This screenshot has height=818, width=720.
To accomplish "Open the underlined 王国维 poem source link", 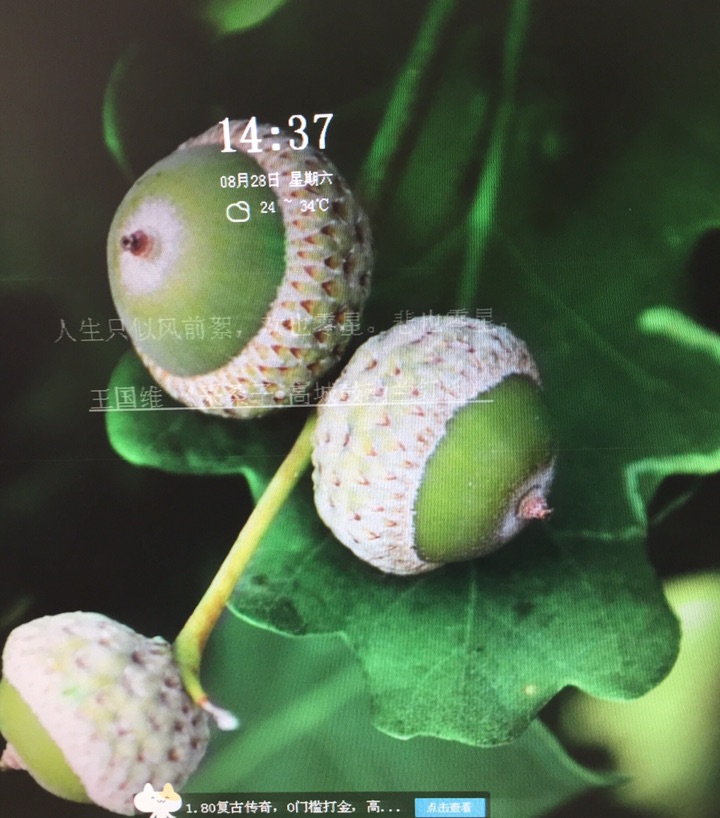I will [x=290, y=397].
